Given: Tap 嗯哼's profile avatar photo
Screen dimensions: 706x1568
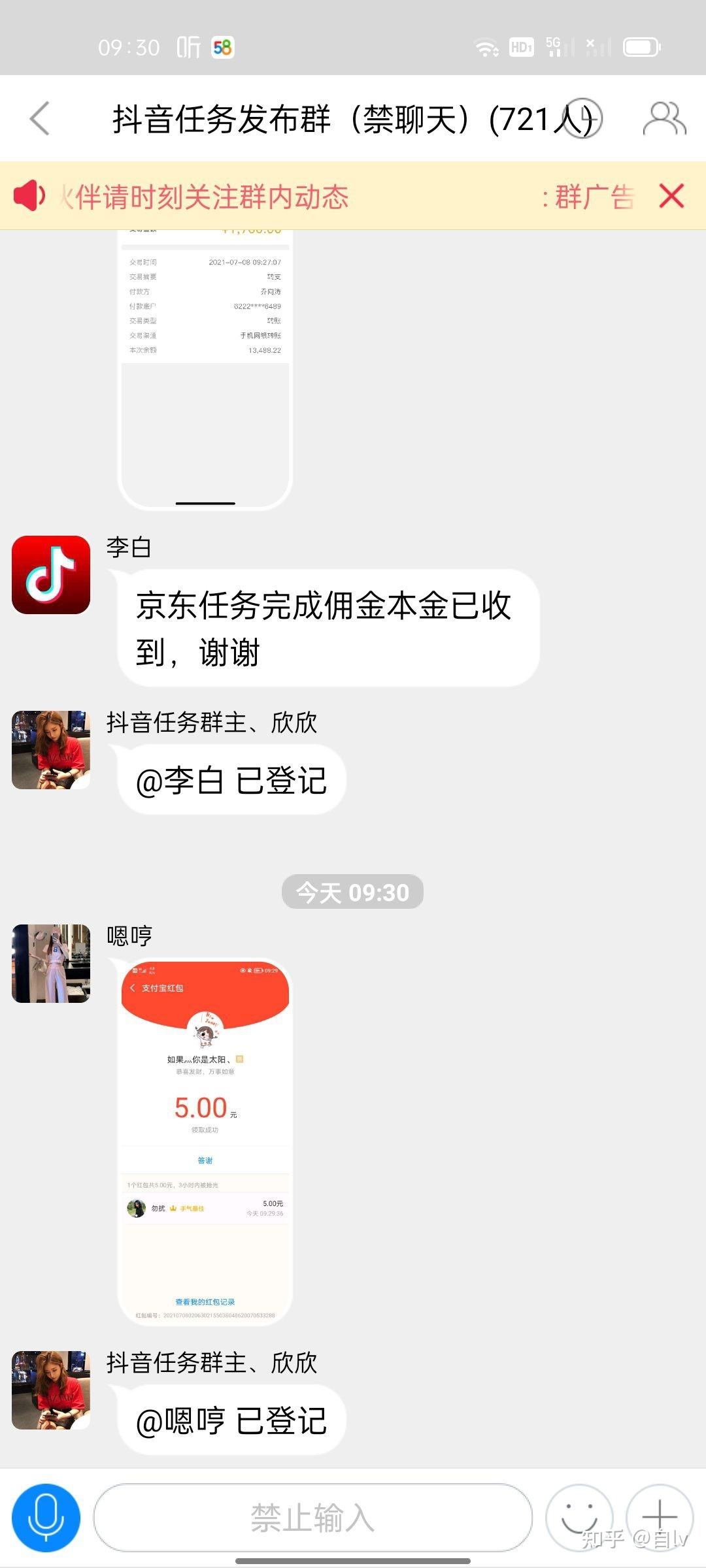Looking at the screenshot, I should [x=50, y=964].
